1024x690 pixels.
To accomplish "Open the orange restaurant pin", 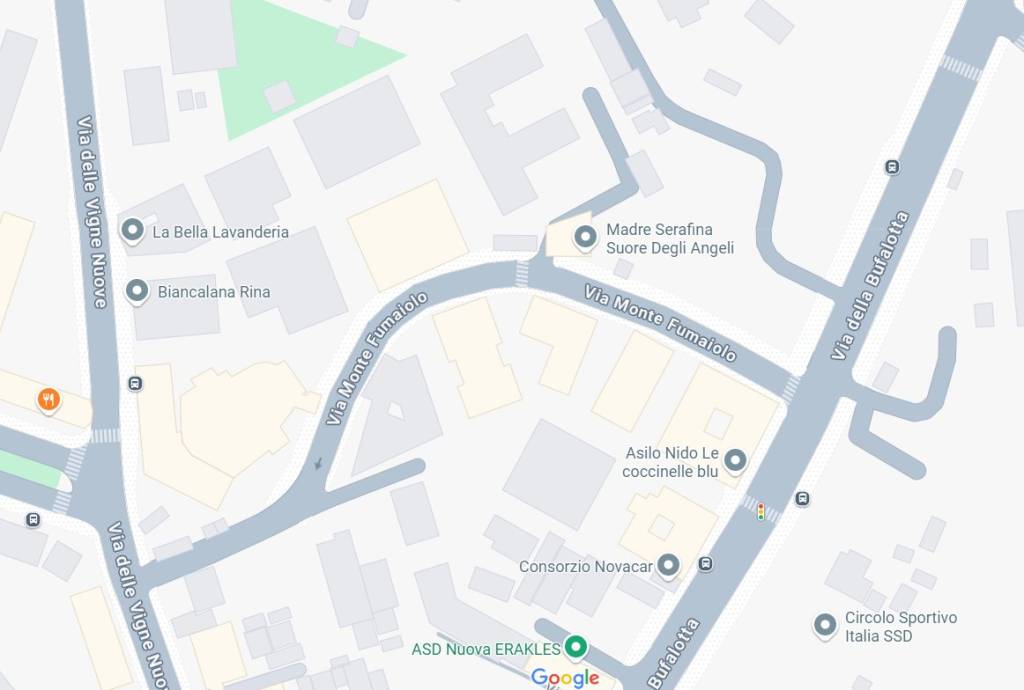I will coord(48,401).
